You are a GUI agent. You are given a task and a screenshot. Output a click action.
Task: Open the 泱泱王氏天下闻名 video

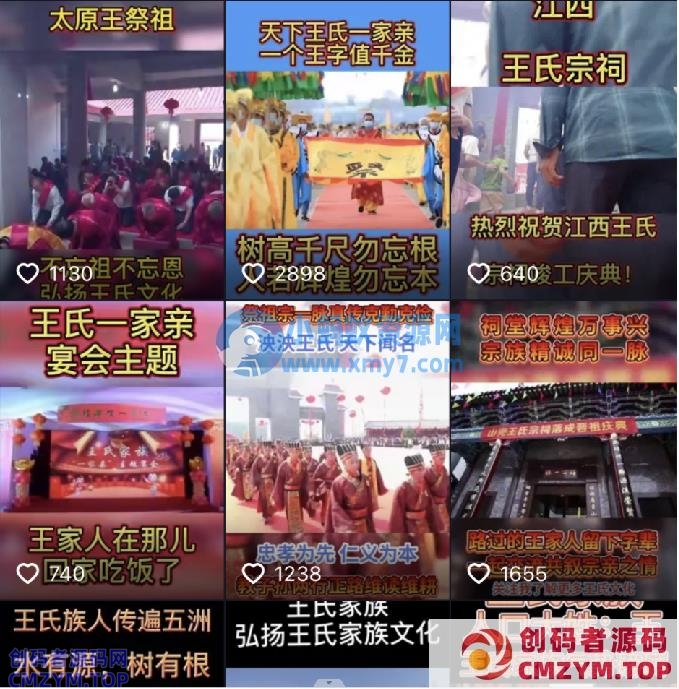[337, 450]
